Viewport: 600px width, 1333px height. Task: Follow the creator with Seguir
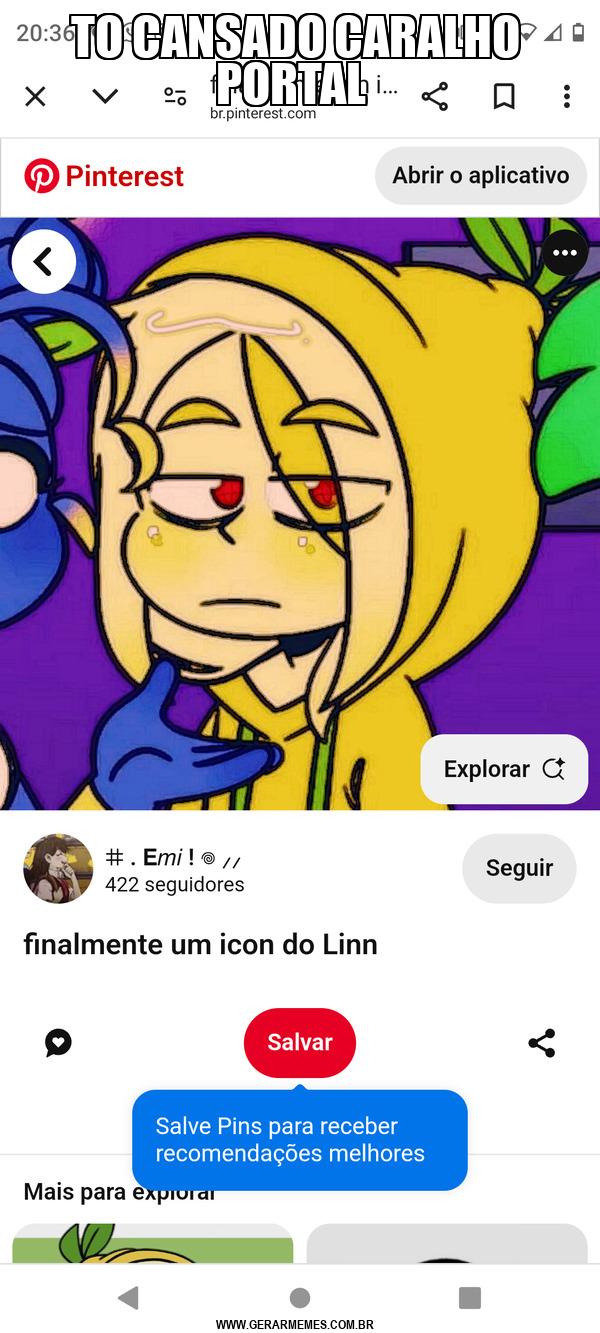pyautogui.click(x=519, y=868)
